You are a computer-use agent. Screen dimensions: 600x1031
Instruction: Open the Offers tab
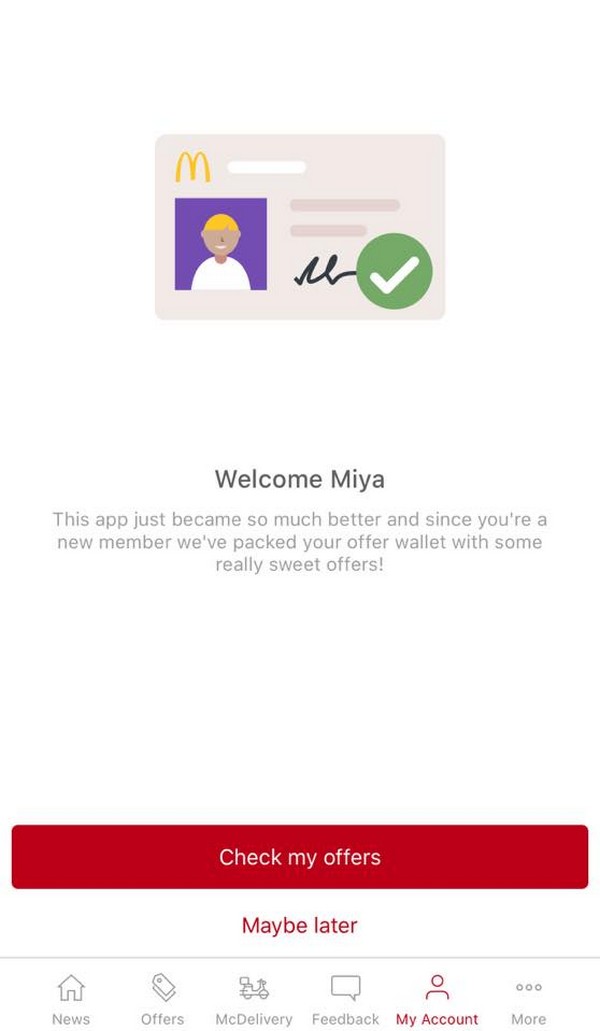coord(162,998)
